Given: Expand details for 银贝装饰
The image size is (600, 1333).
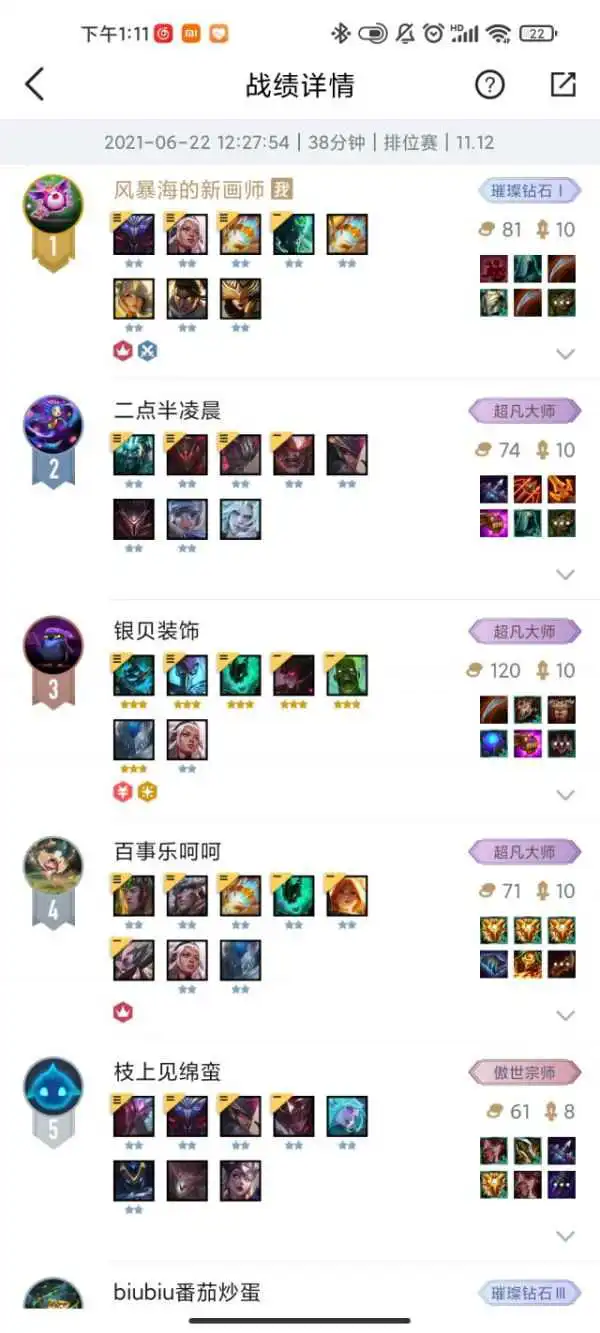Looking at the screenshot, I should 565,795.
